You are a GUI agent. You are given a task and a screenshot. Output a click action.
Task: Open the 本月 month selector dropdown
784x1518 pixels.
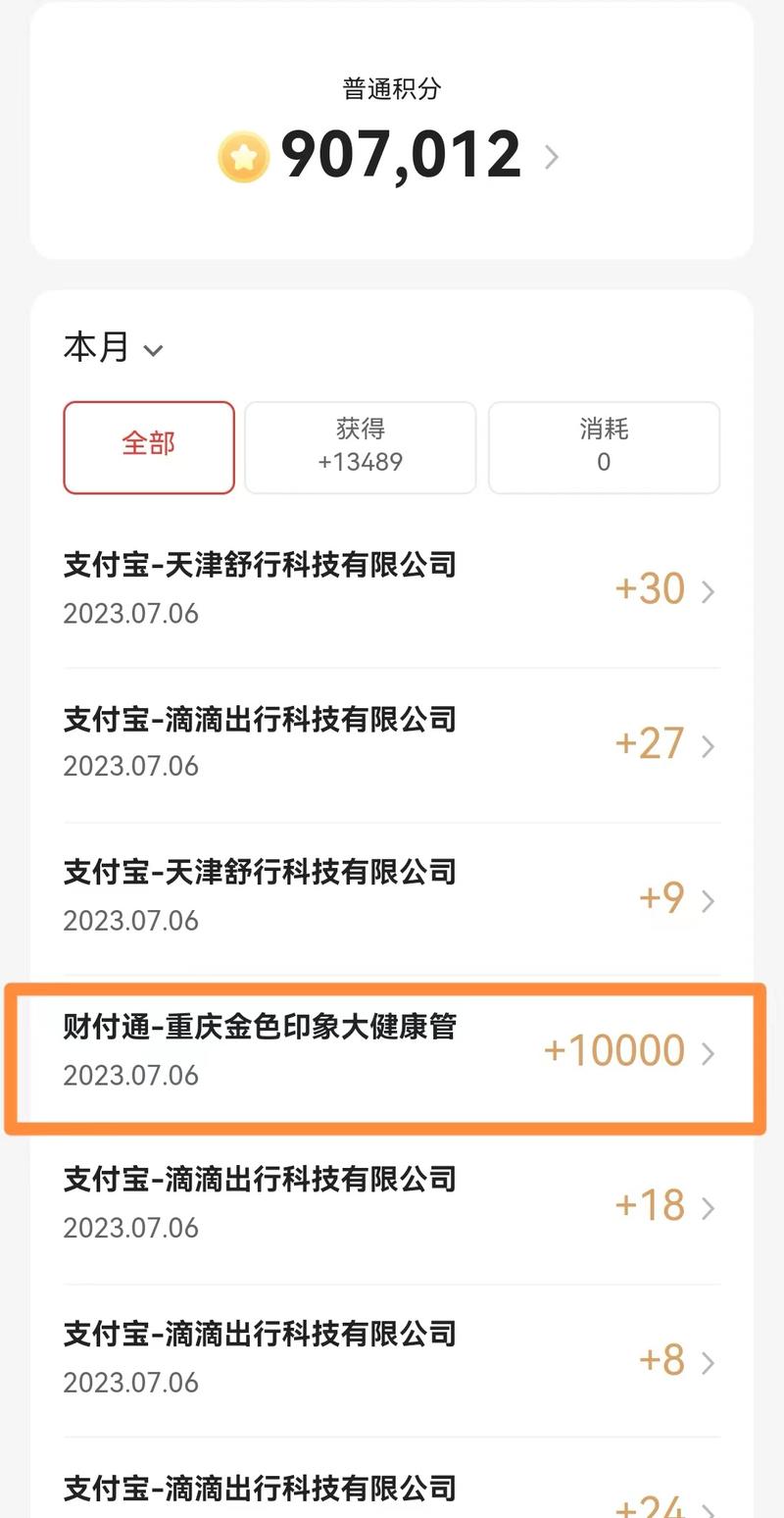(x=113, y=348)
